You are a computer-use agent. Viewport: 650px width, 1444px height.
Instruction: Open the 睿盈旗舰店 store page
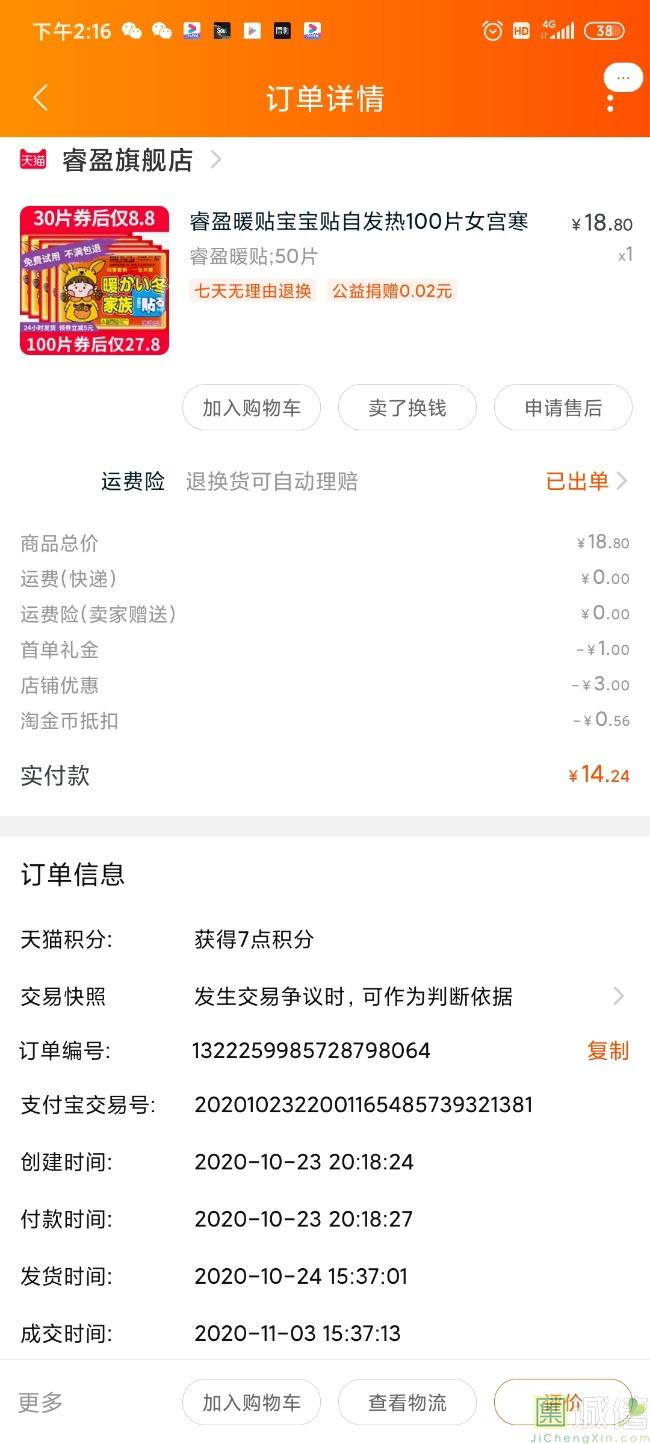coord(127,160)
